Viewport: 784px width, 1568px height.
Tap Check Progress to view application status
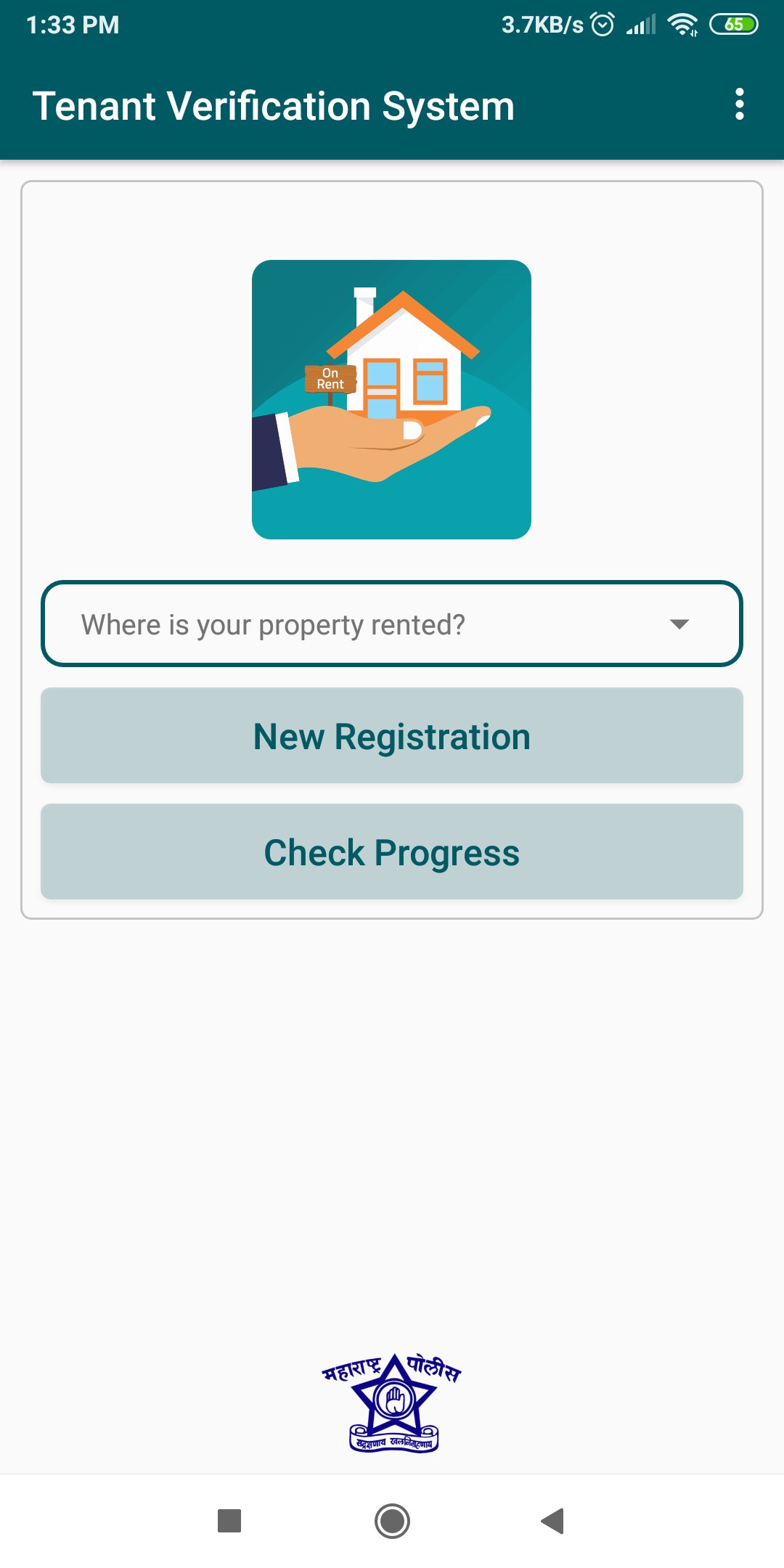click(x=392, y=852)
